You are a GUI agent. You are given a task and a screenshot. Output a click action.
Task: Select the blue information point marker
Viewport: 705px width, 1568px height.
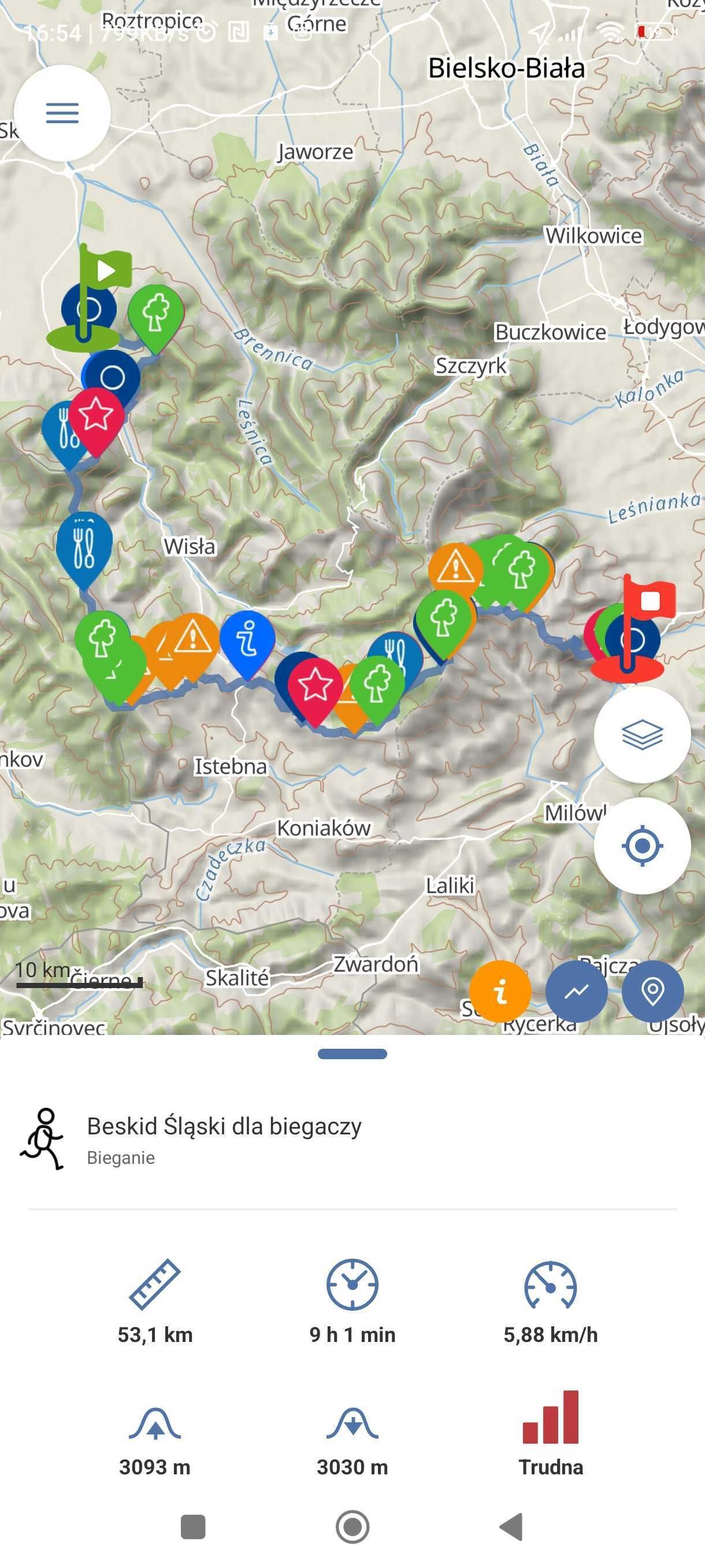pyautogui.click(x=247, y=641)
